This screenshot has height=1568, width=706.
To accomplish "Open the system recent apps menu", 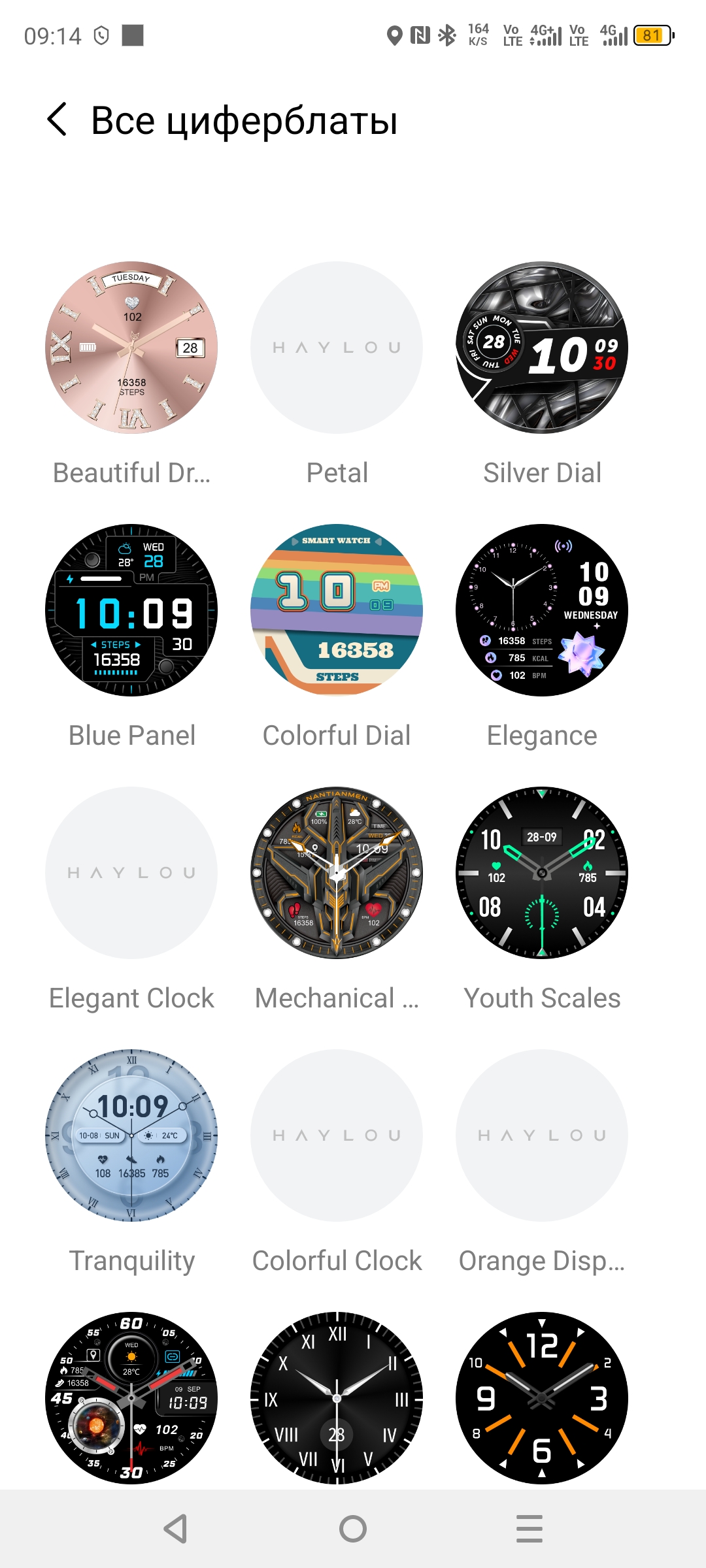I will [x=529, y=1529].
